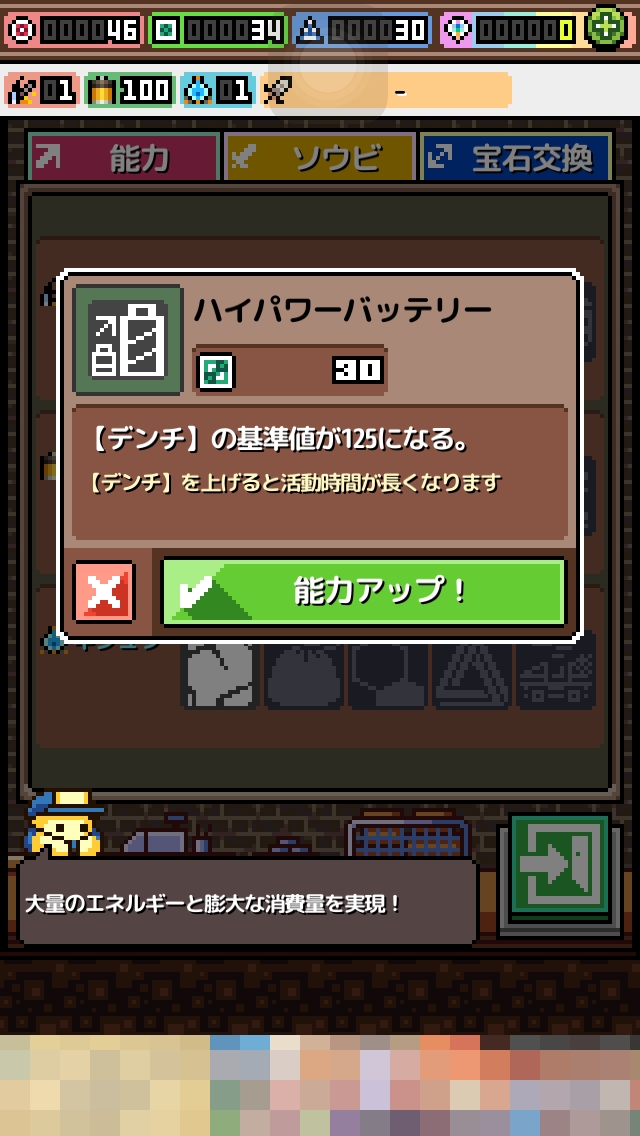
Task: Confirm the 能力アップ! upgrade button
Action: (364, 592)
